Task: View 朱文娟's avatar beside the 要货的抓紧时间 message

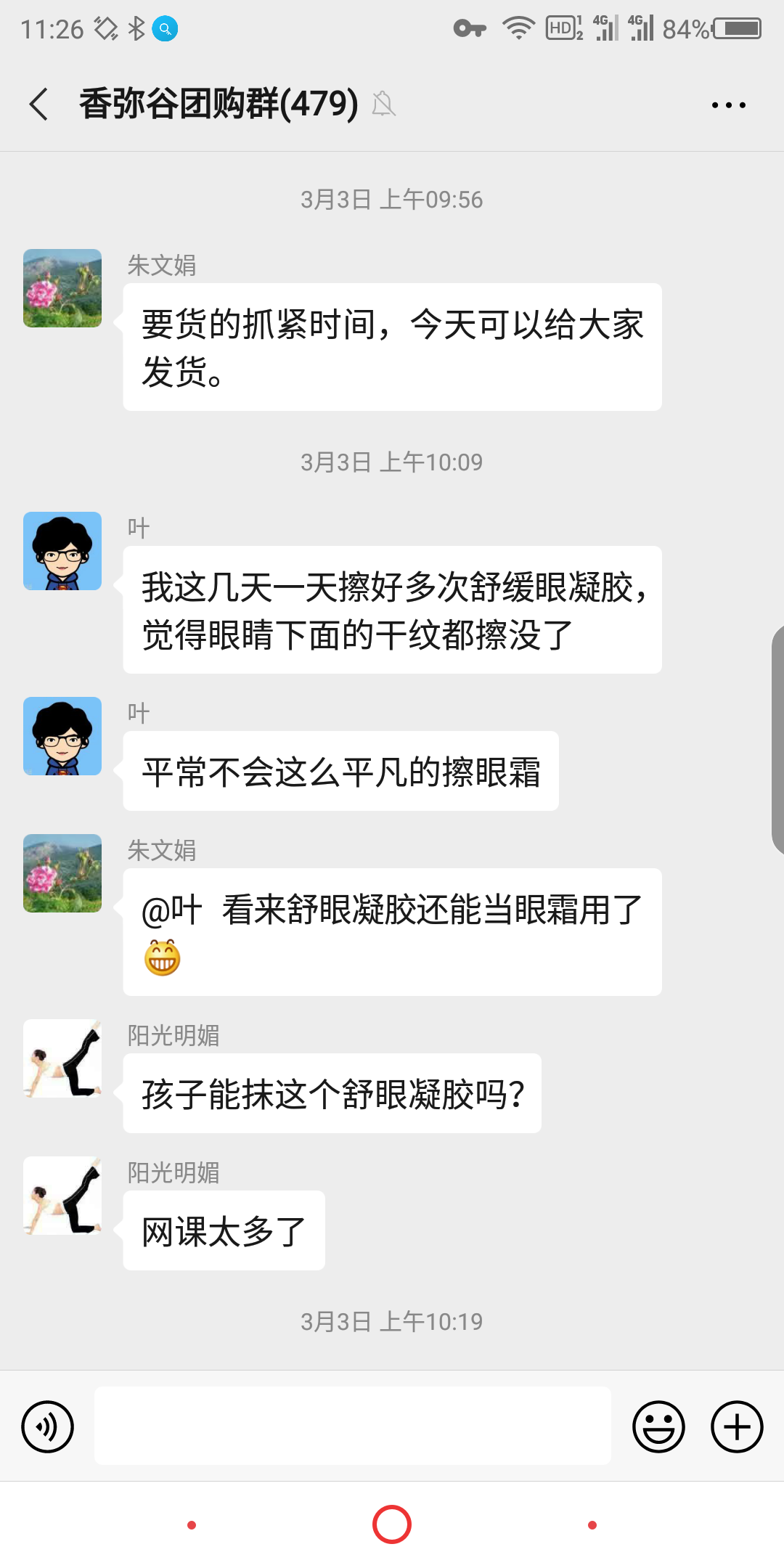Action: pyautogui.click(x=62, y=288)
